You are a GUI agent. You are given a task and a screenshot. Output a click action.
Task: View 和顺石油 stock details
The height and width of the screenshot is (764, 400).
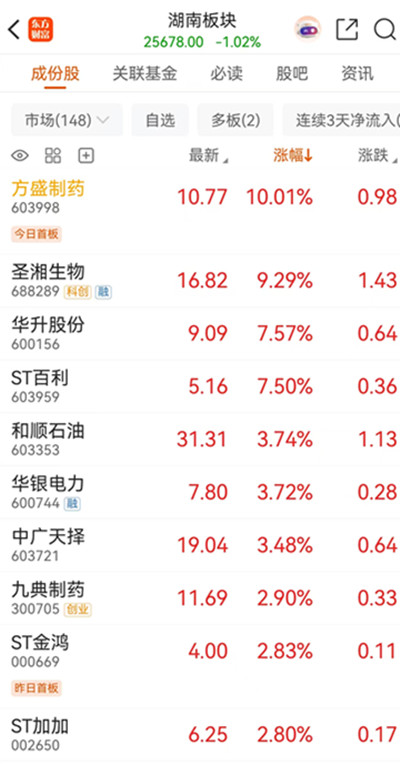pyautogui.click(x=200, y=439)
